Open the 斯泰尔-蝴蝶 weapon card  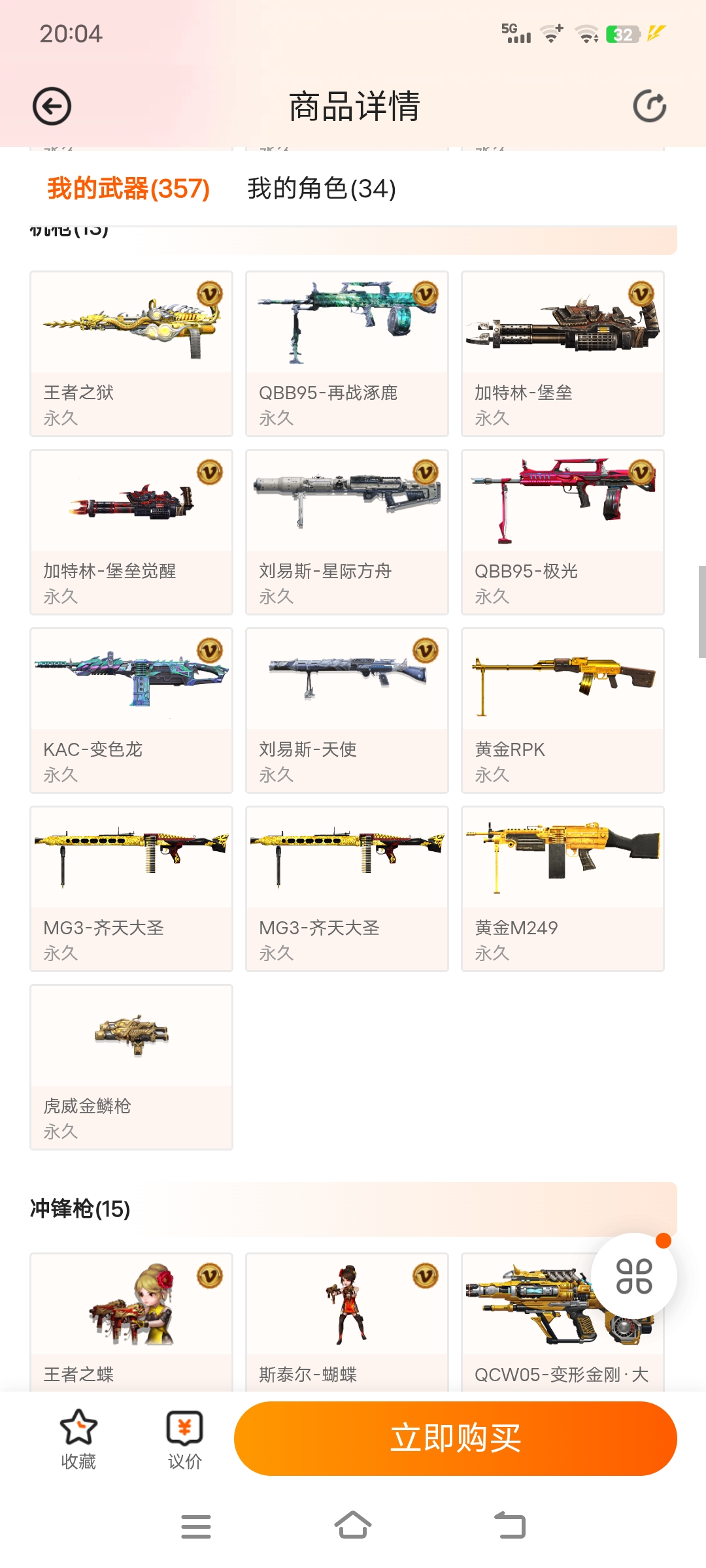(x=347, y=1322)
